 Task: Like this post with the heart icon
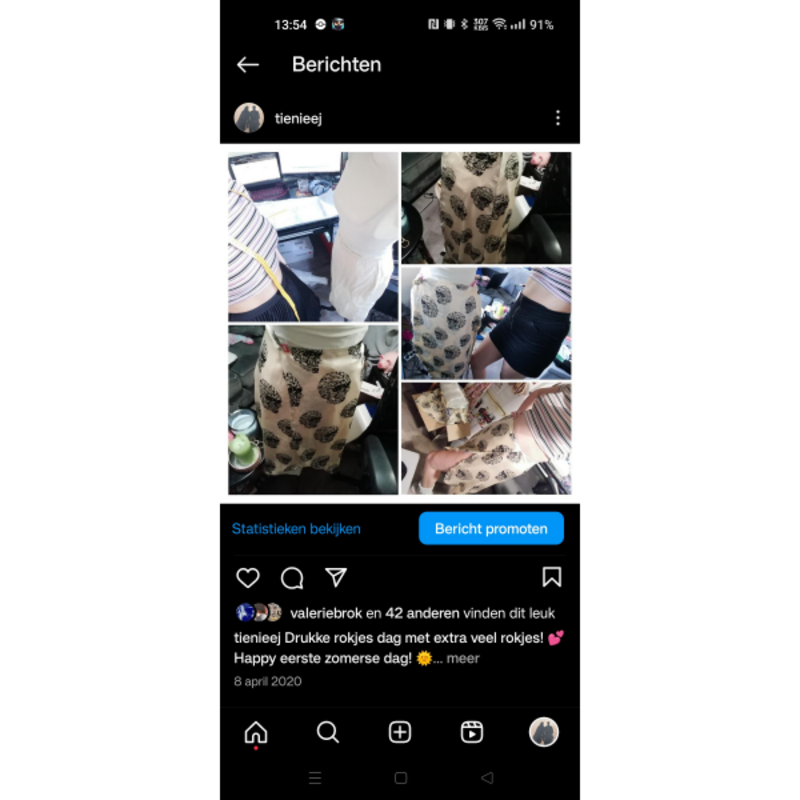pos(248,577)
